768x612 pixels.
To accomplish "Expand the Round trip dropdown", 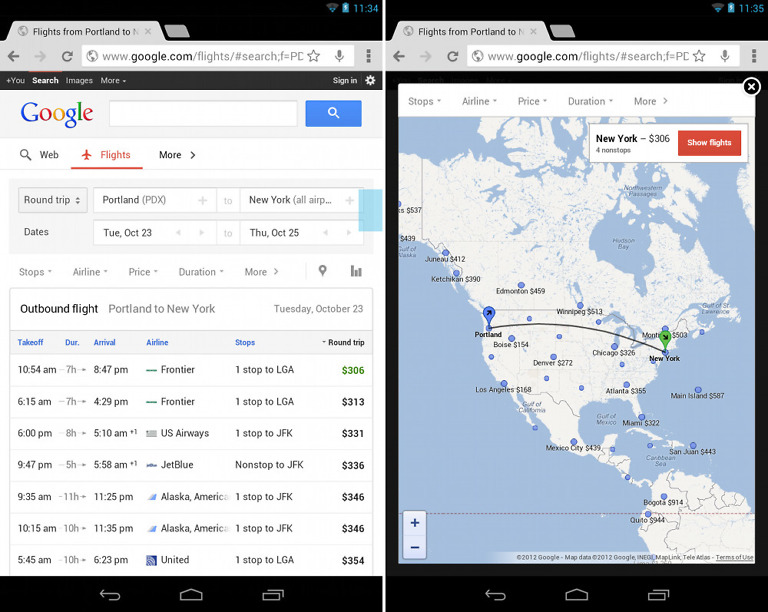I will (52, 200).
